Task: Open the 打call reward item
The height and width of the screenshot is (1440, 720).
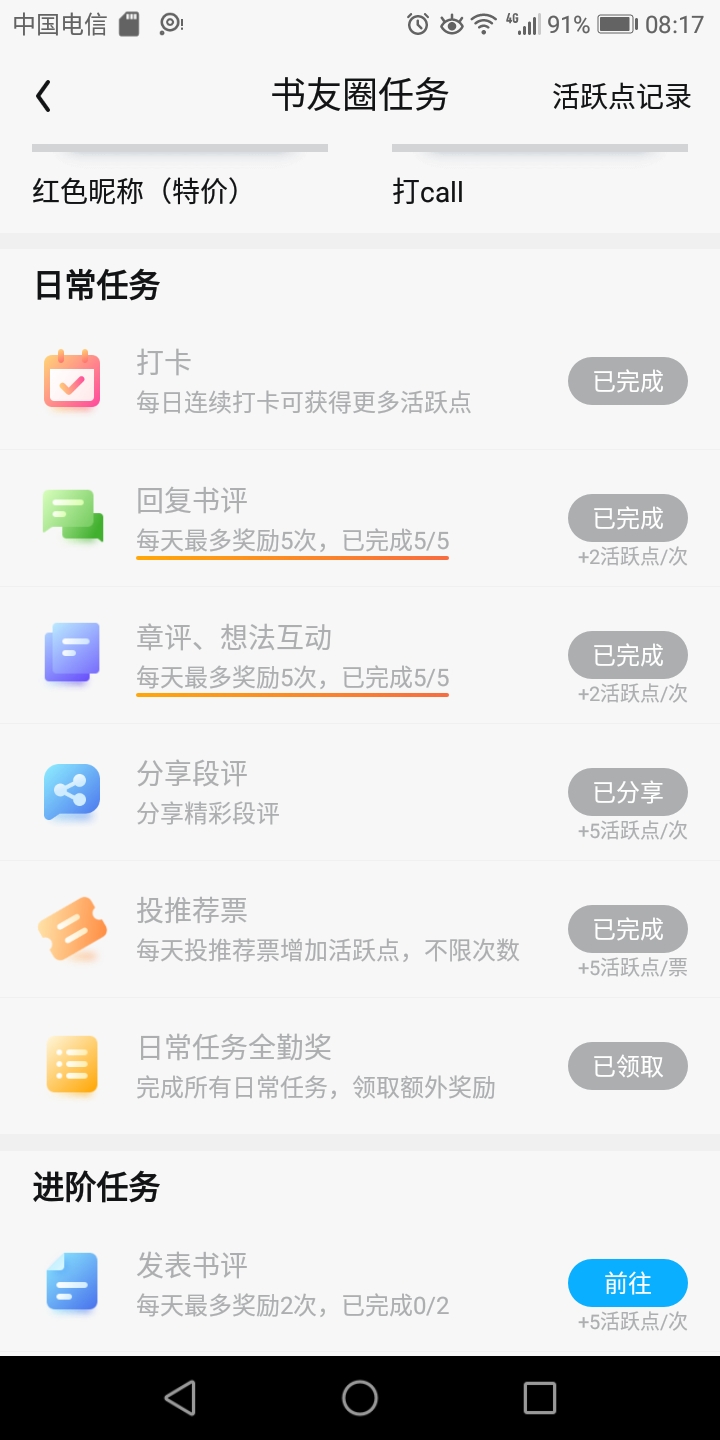Action: [428, 191]
